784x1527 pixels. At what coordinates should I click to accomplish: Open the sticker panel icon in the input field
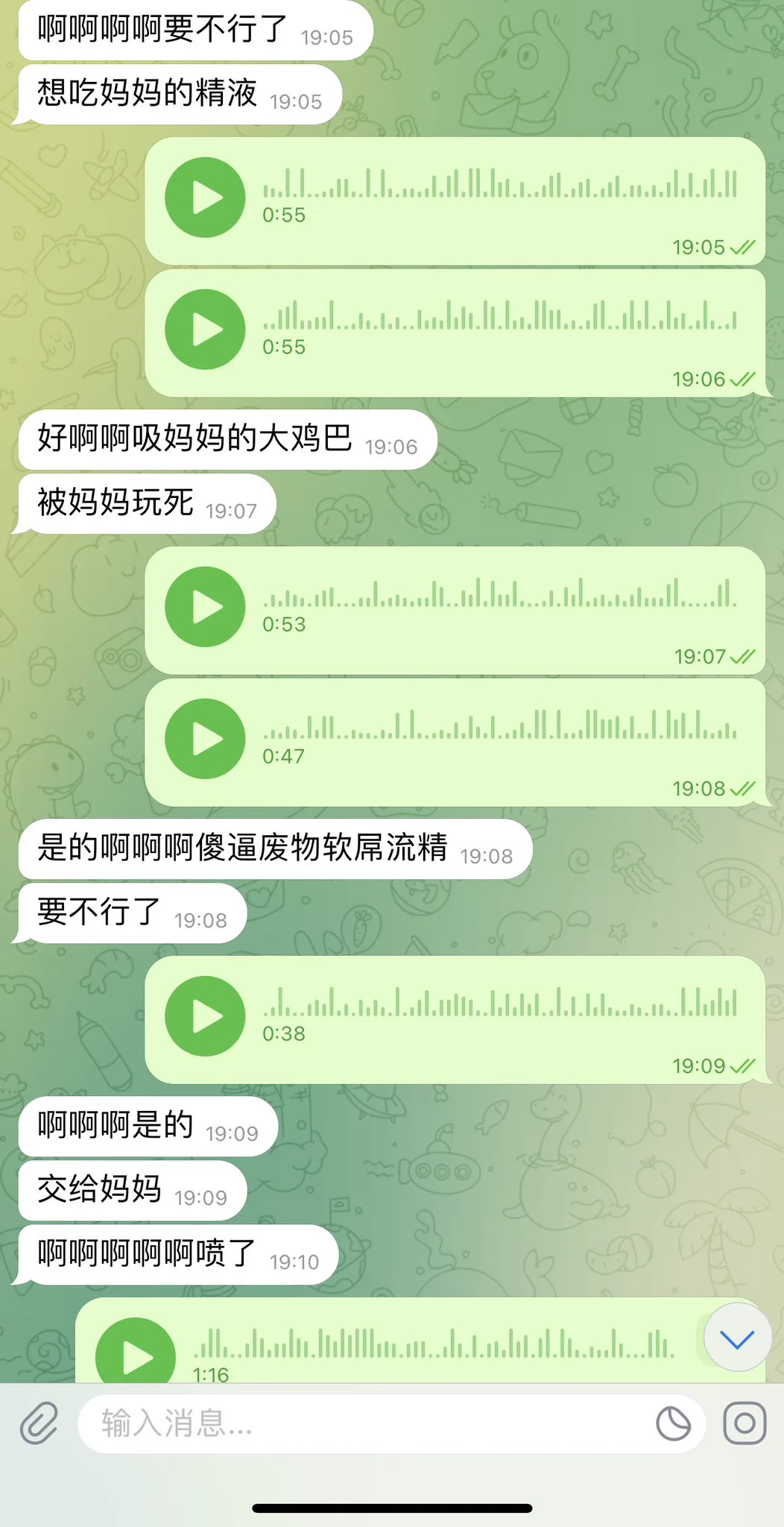673,1423
